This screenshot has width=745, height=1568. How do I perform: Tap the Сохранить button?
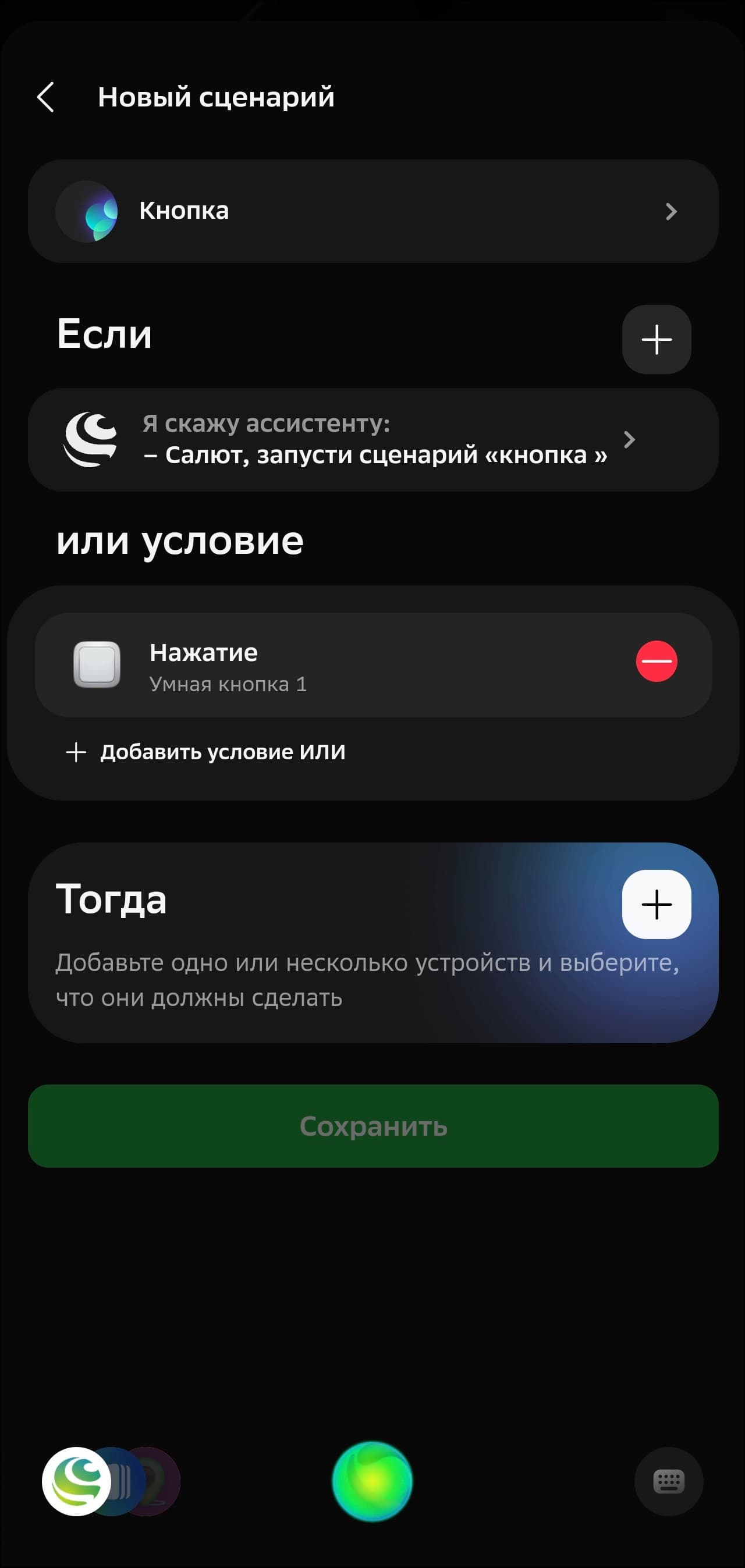373,1126
